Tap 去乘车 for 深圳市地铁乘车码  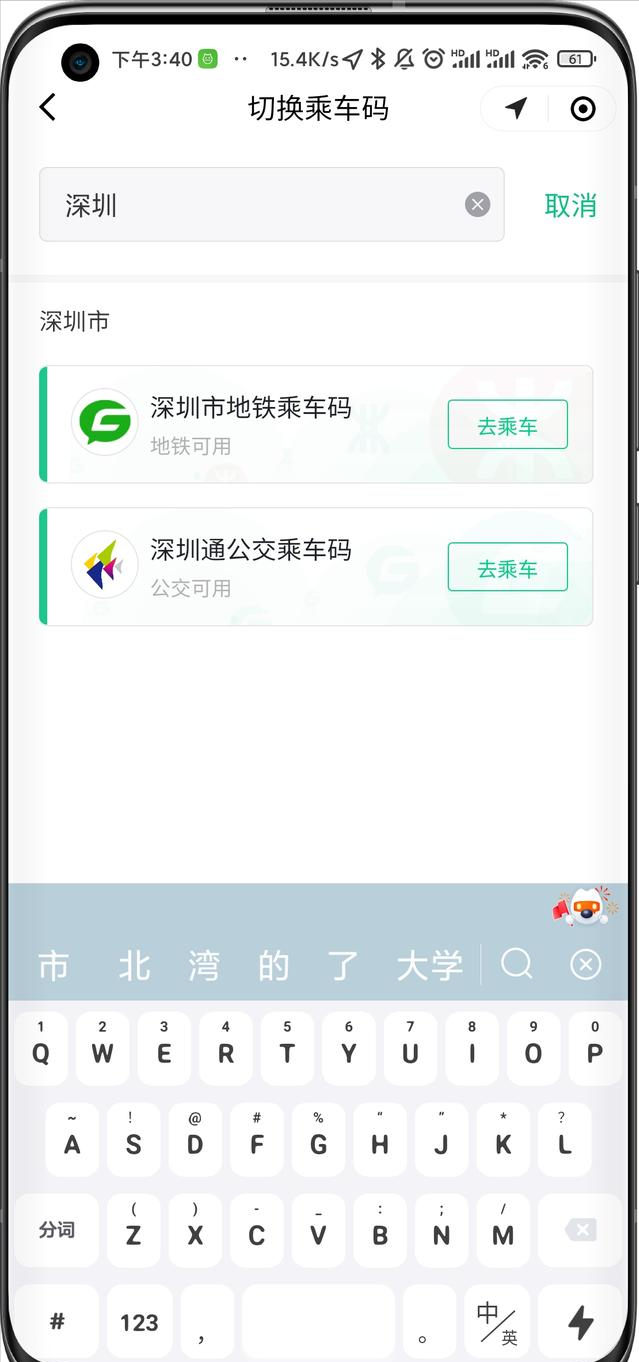coord(507,425)
